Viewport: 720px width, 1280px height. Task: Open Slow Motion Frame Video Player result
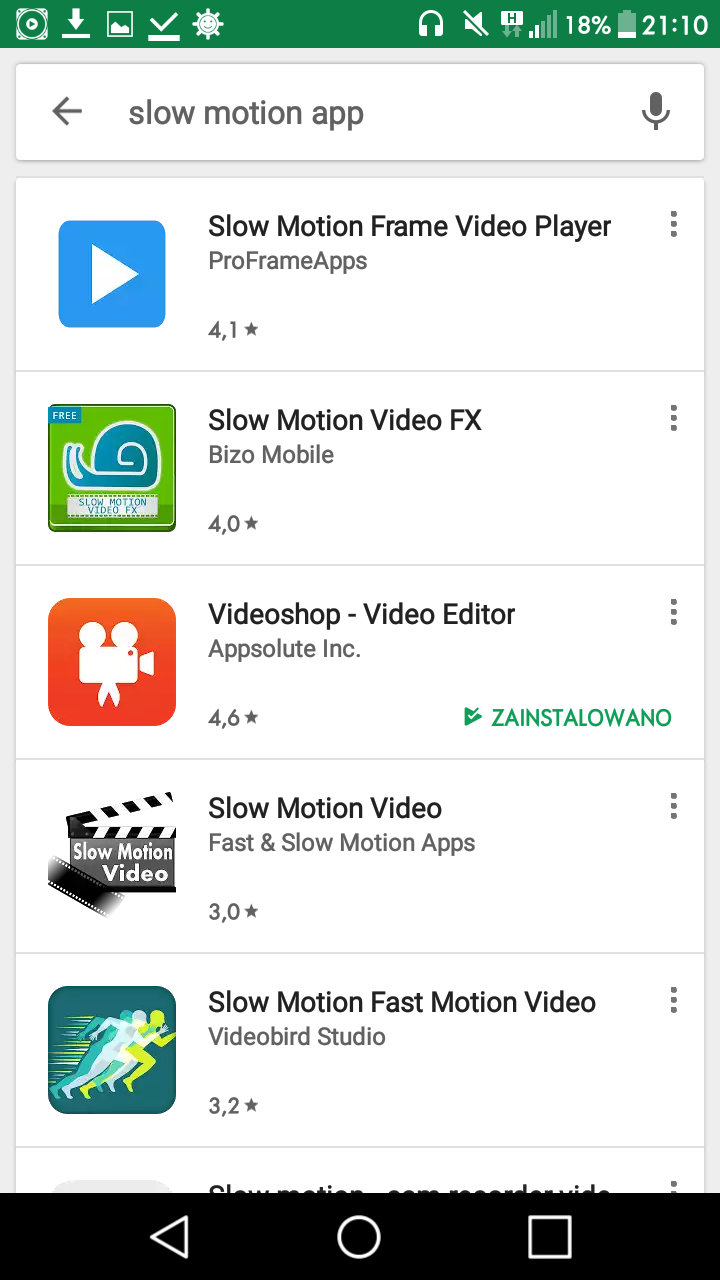pos(360,274)
